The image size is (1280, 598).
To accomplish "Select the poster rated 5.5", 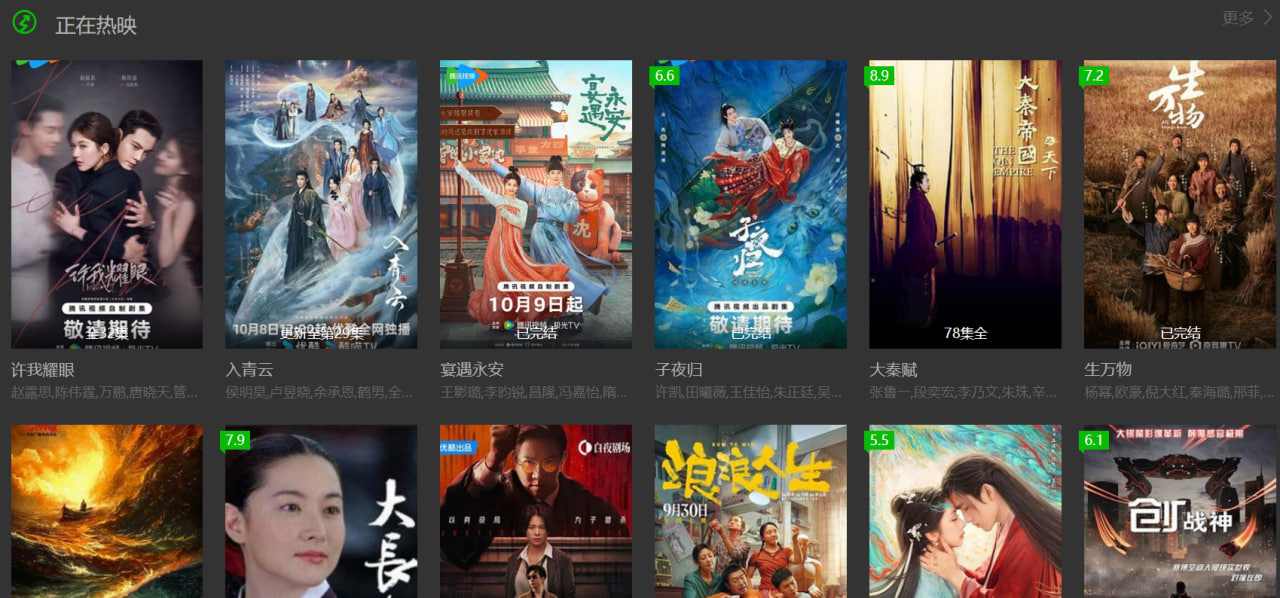I will pos(965,512).
